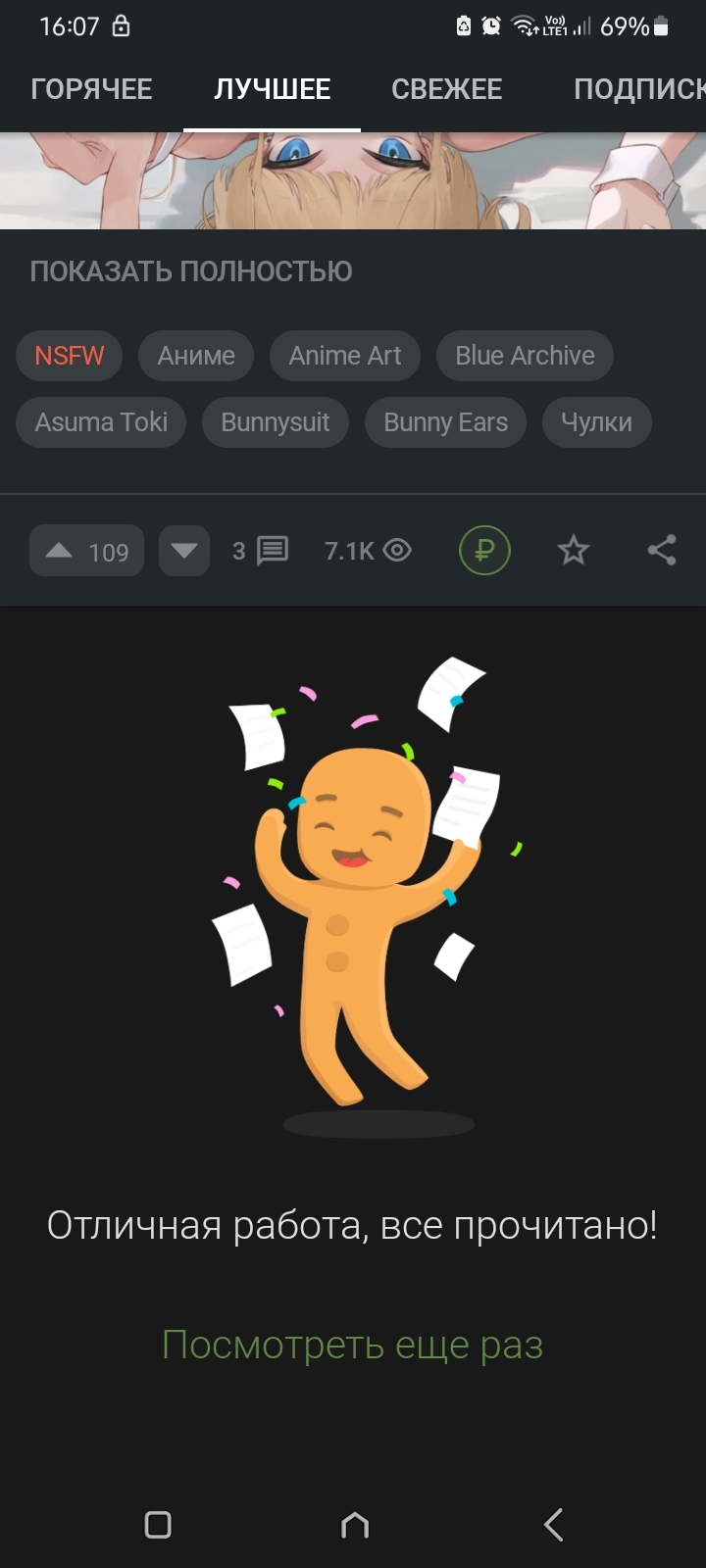Expand post with Показать полностью
Image resolution: width=706 pixels, height=1568 pixels.
point(191,271)
